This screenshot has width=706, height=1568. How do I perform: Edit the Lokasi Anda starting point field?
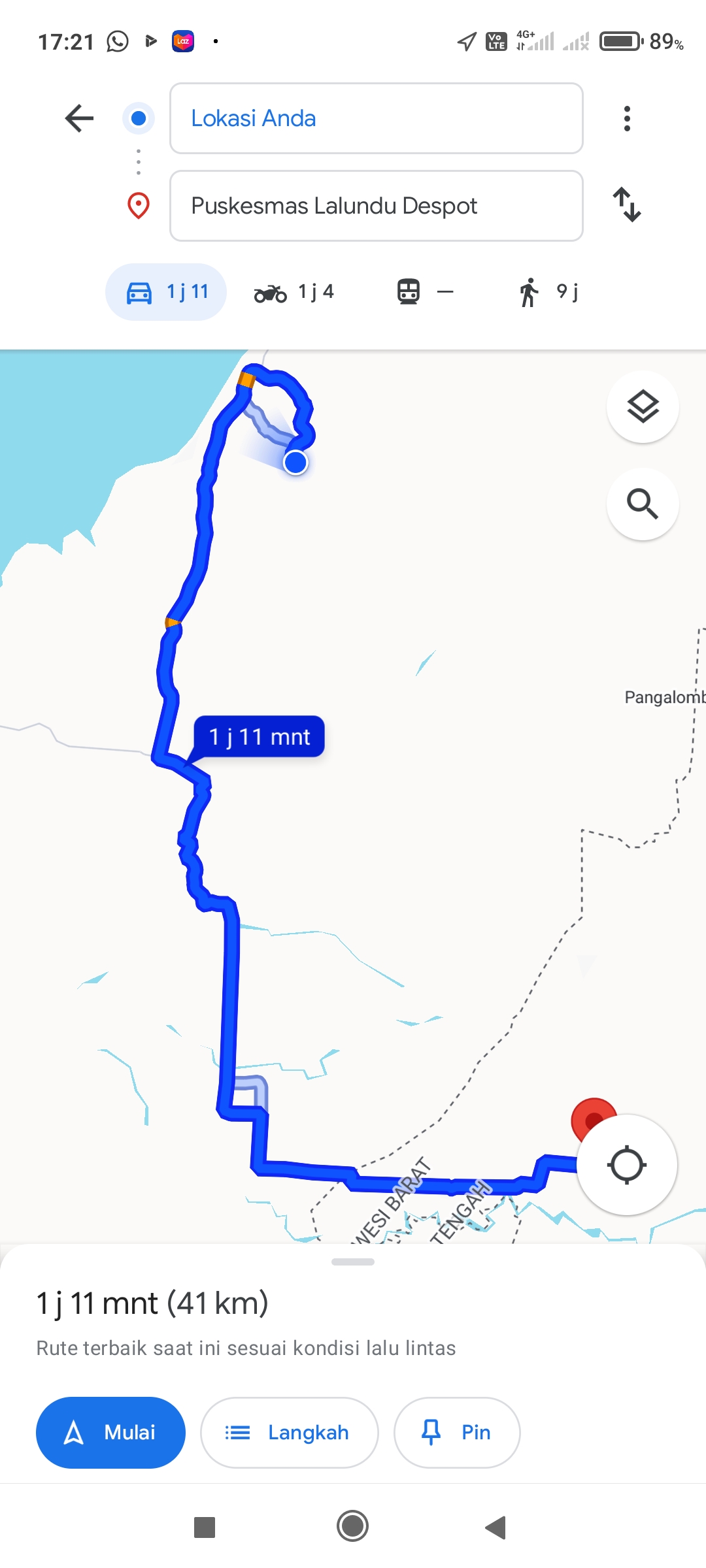point(376,118)
